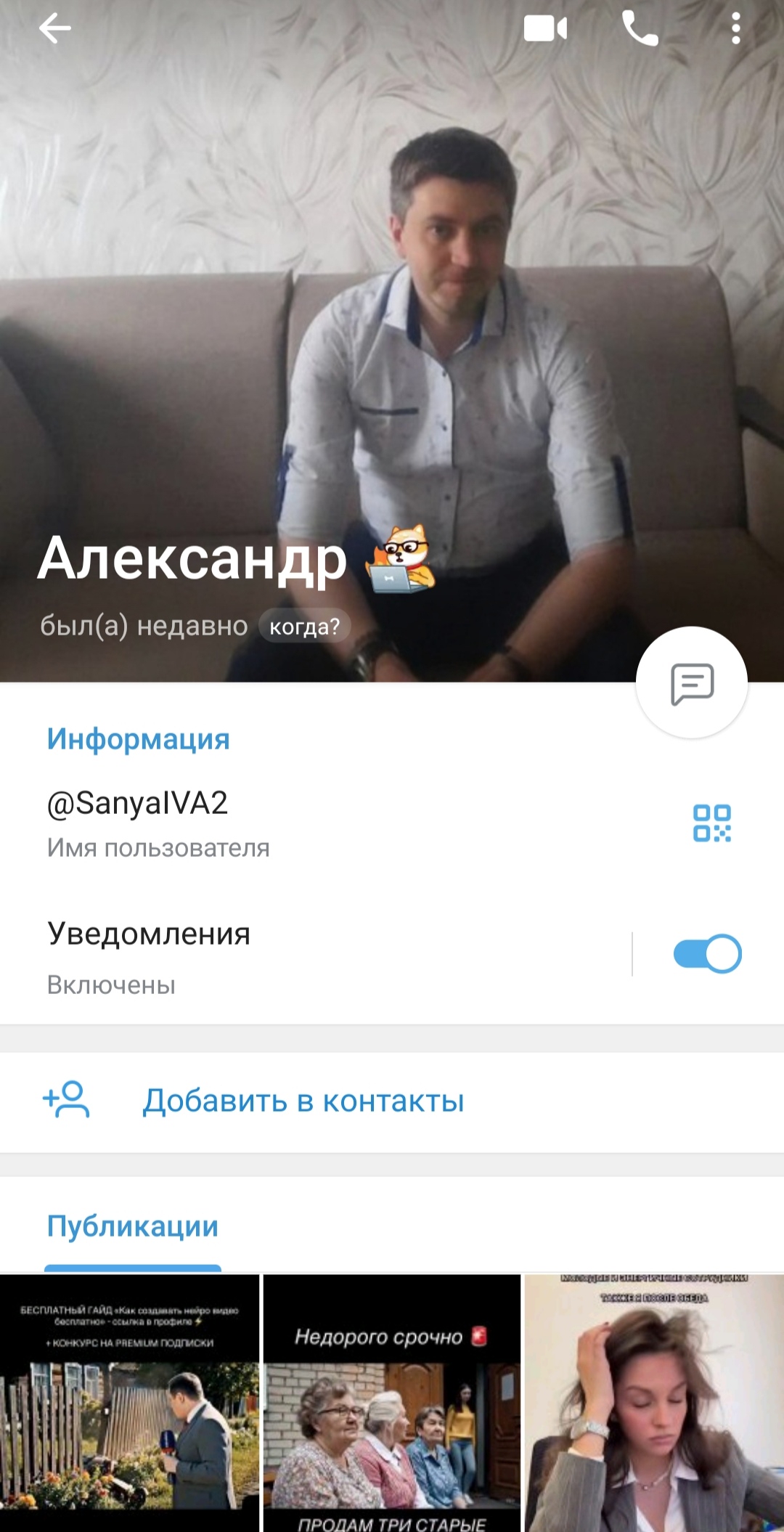This screenshot has width=784, height=1532.
Task: Open the three-dot overflow menu
Action: click(x=736, y=30)
